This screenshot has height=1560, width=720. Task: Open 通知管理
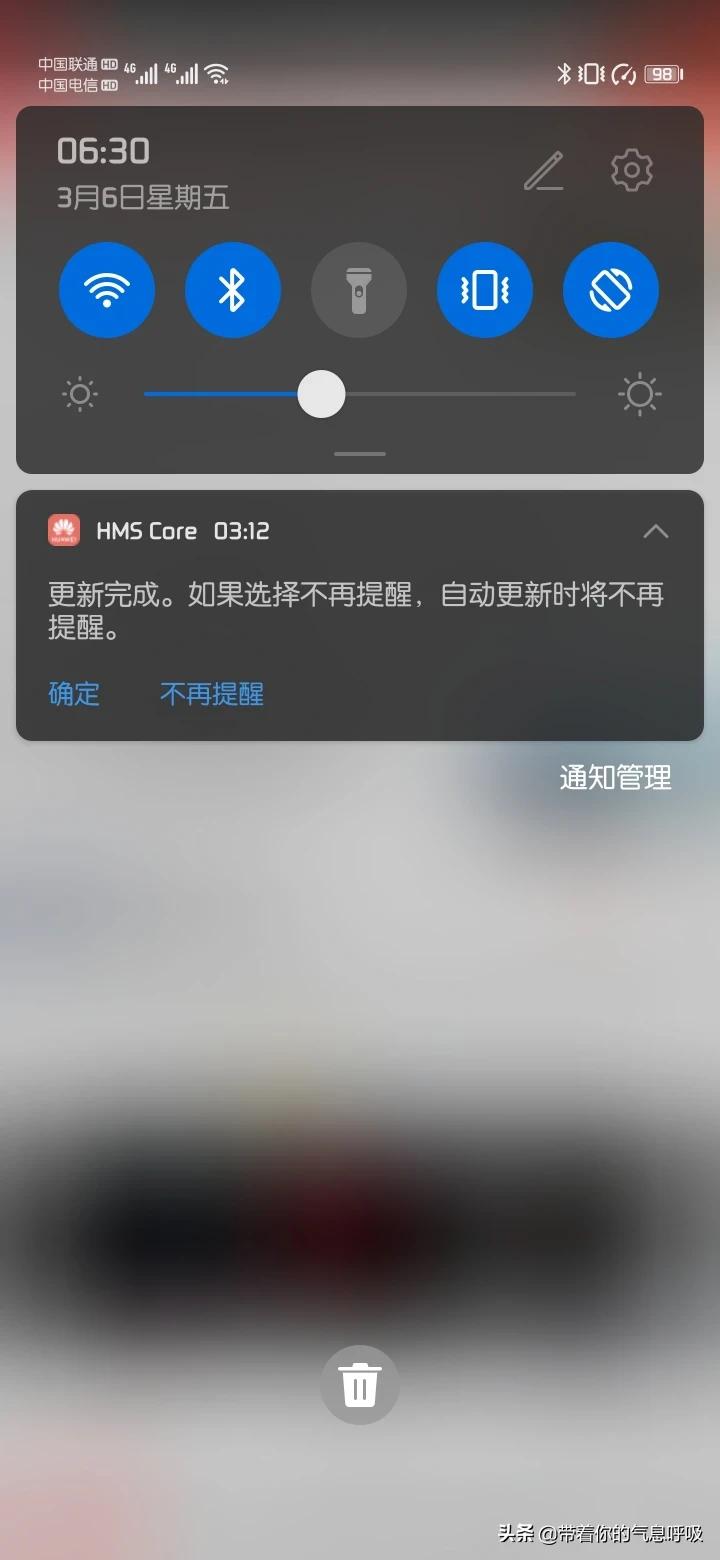point(615,777)
